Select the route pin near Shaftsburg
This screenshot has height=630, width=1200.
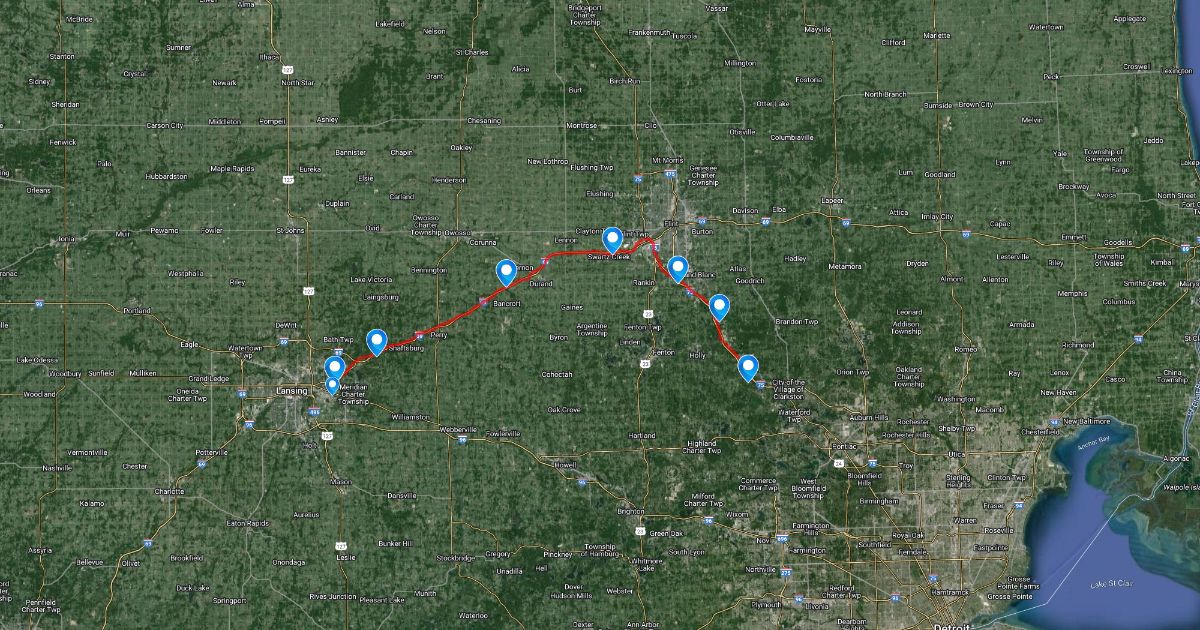[377, 342]
